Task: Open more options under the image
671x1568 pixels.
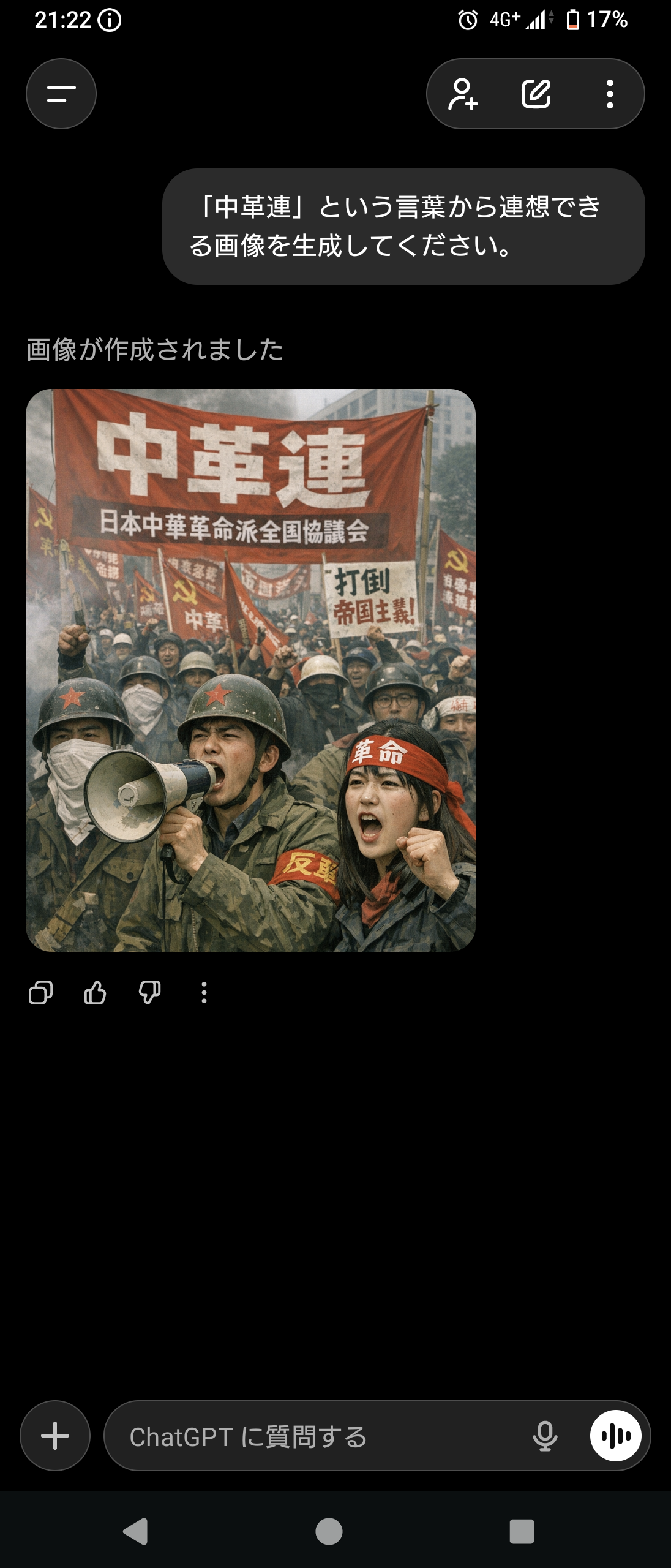Action: 204,993
